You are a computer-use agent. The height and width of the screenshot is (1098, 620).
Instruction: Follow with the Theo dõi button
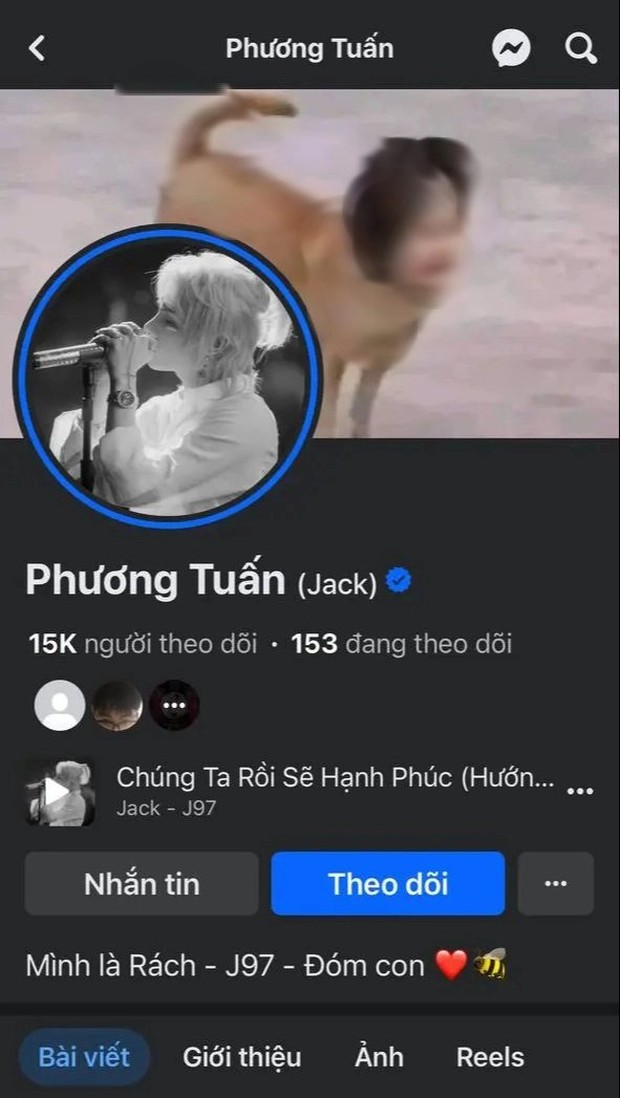(388, 884)
